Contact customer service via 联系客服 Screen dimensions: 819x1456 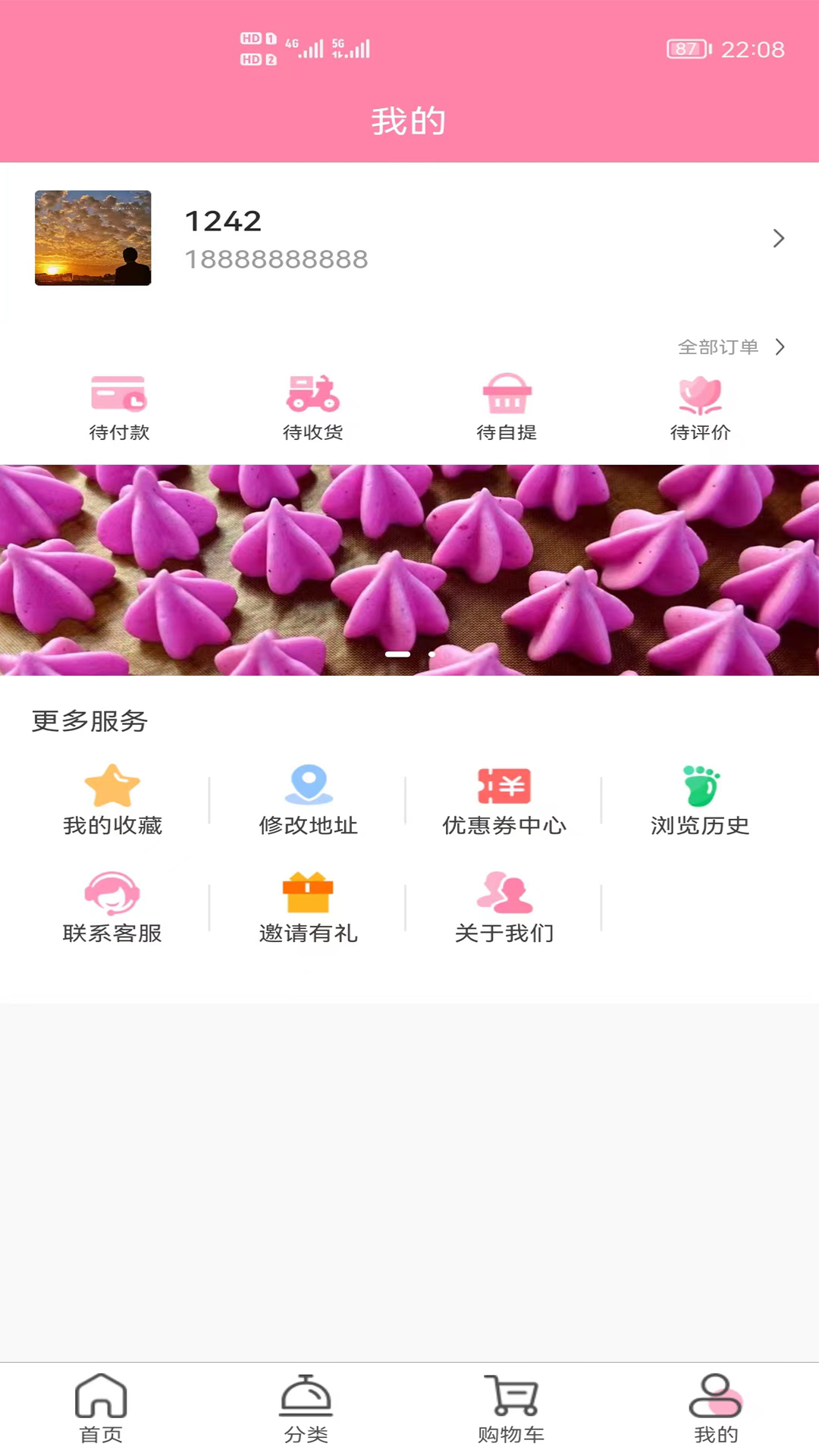pyautogui.click(x=112, y=908)
